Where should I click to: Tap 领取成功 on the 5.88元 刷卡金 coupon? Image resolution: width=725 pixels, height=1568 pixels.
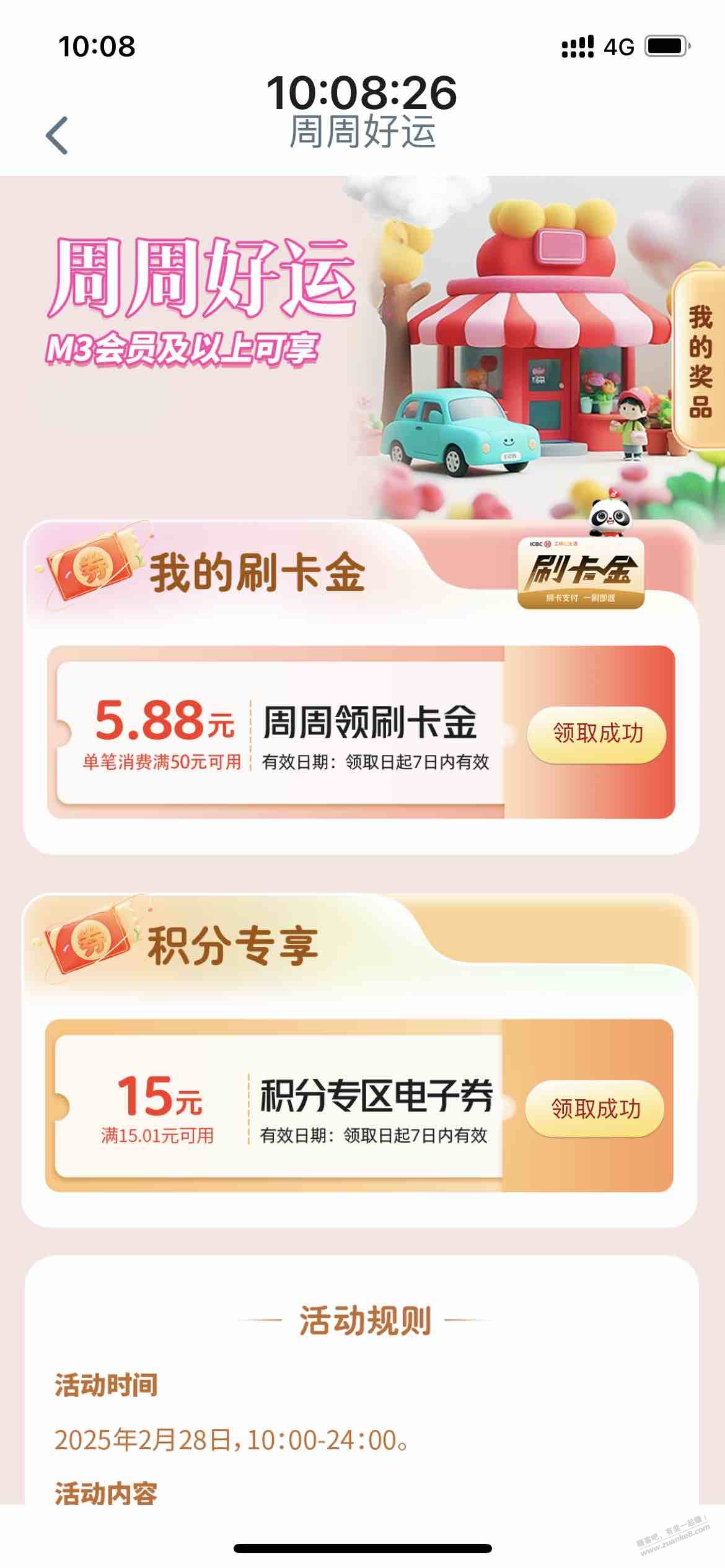point(597,734)
